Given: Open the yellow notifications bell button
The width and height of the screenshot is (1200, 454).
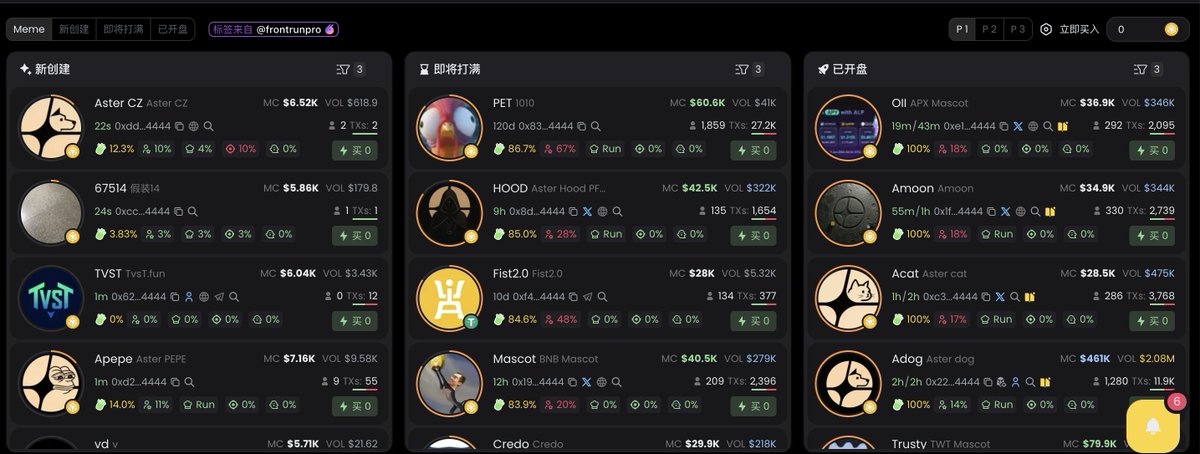Looking at the screenshot, I should pyautogui.click(x=1153, y=426).
